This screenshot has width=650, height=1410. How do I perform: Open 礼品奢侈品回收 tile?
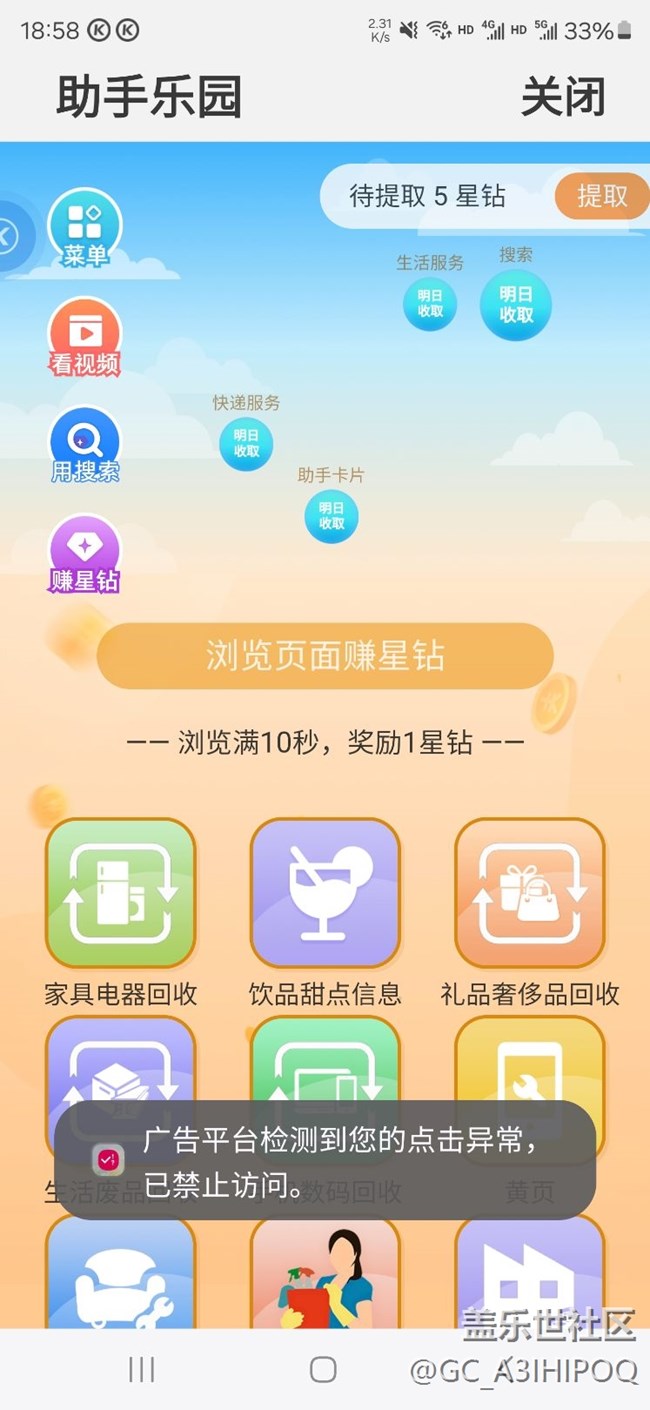point(530,893)
